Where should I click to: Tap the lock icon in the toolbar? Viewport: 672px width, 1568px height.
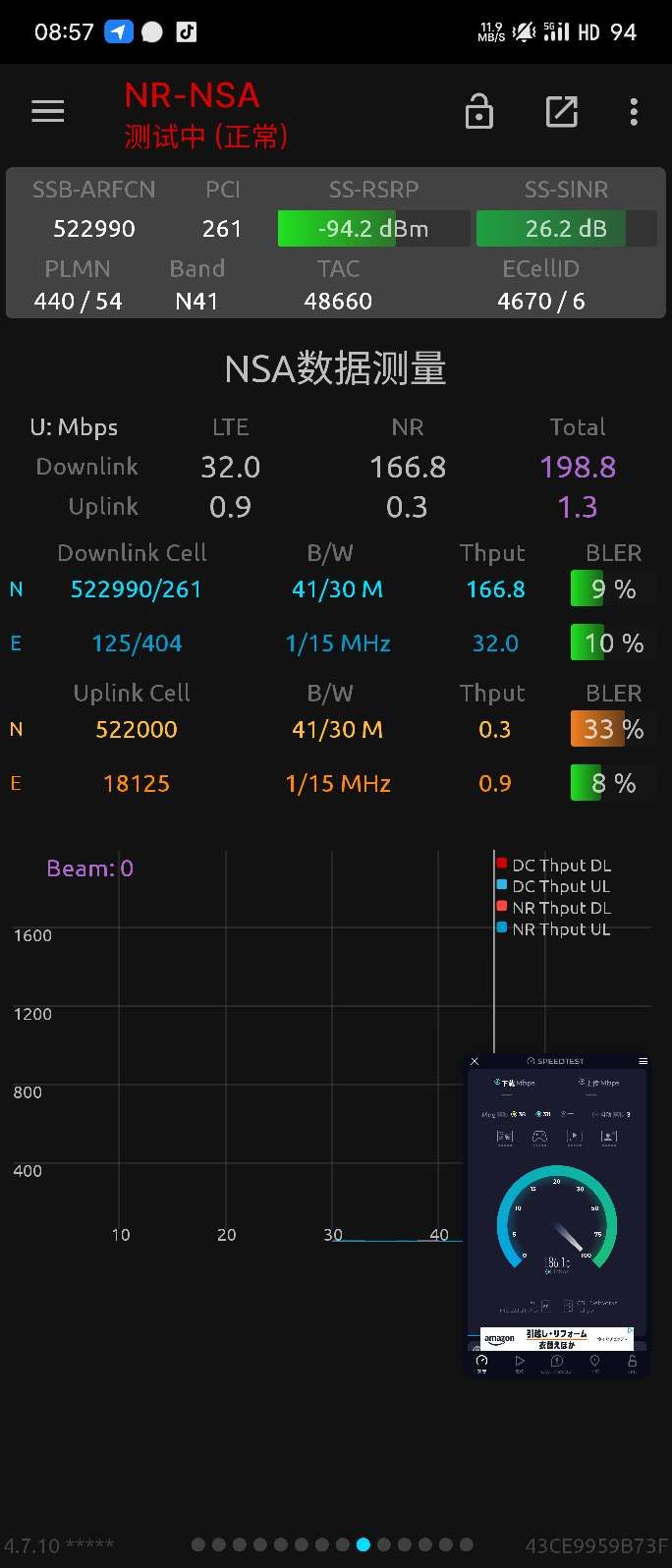point(478,112)
